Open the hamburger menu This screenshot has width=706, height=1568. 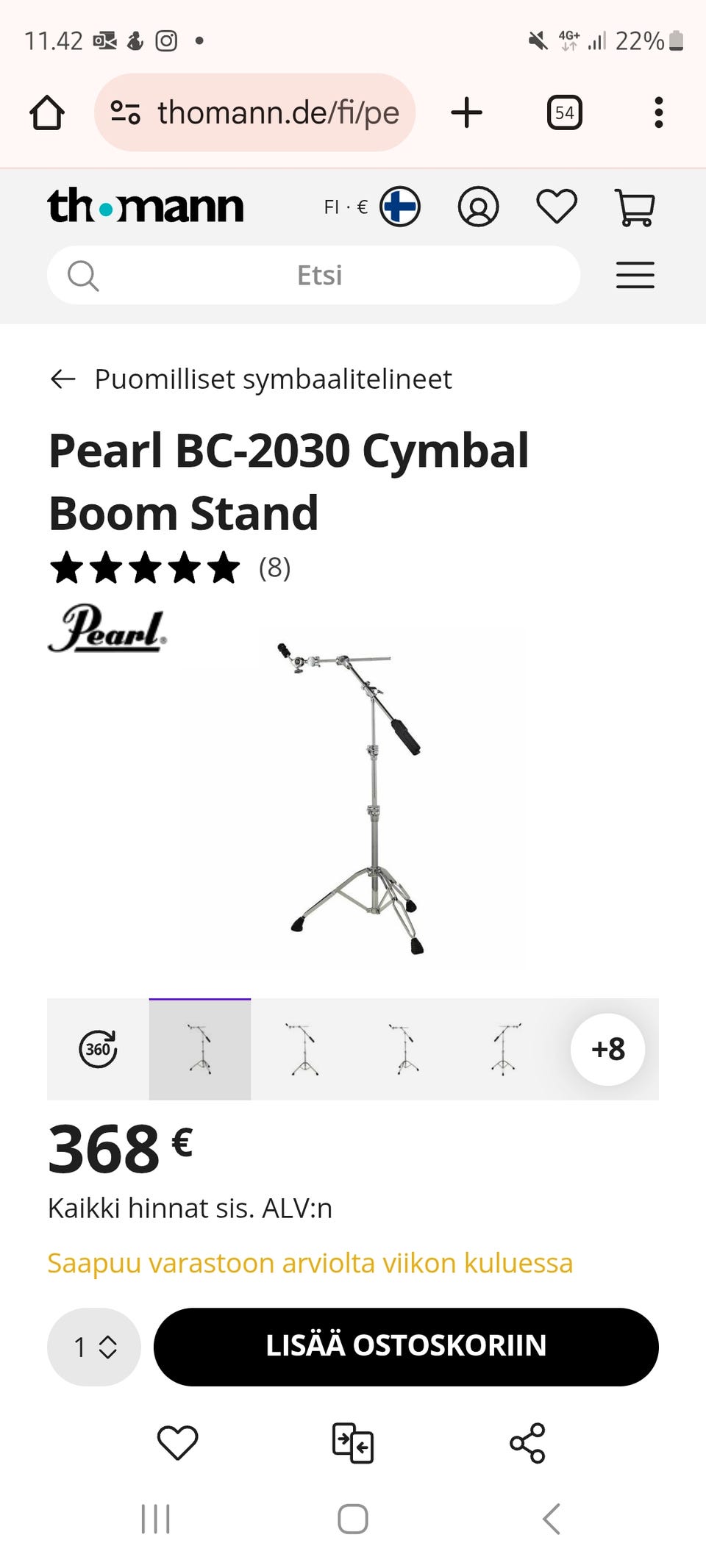635,276
